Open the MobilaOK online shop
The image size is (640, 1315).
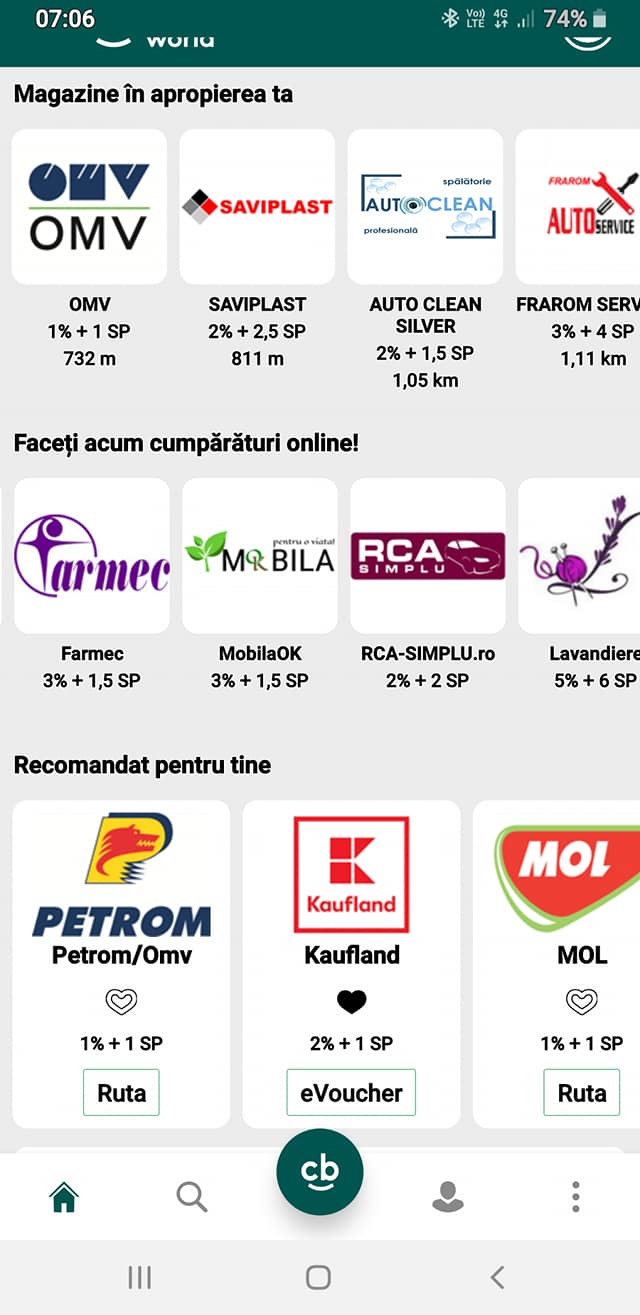[x=260, y=555]
